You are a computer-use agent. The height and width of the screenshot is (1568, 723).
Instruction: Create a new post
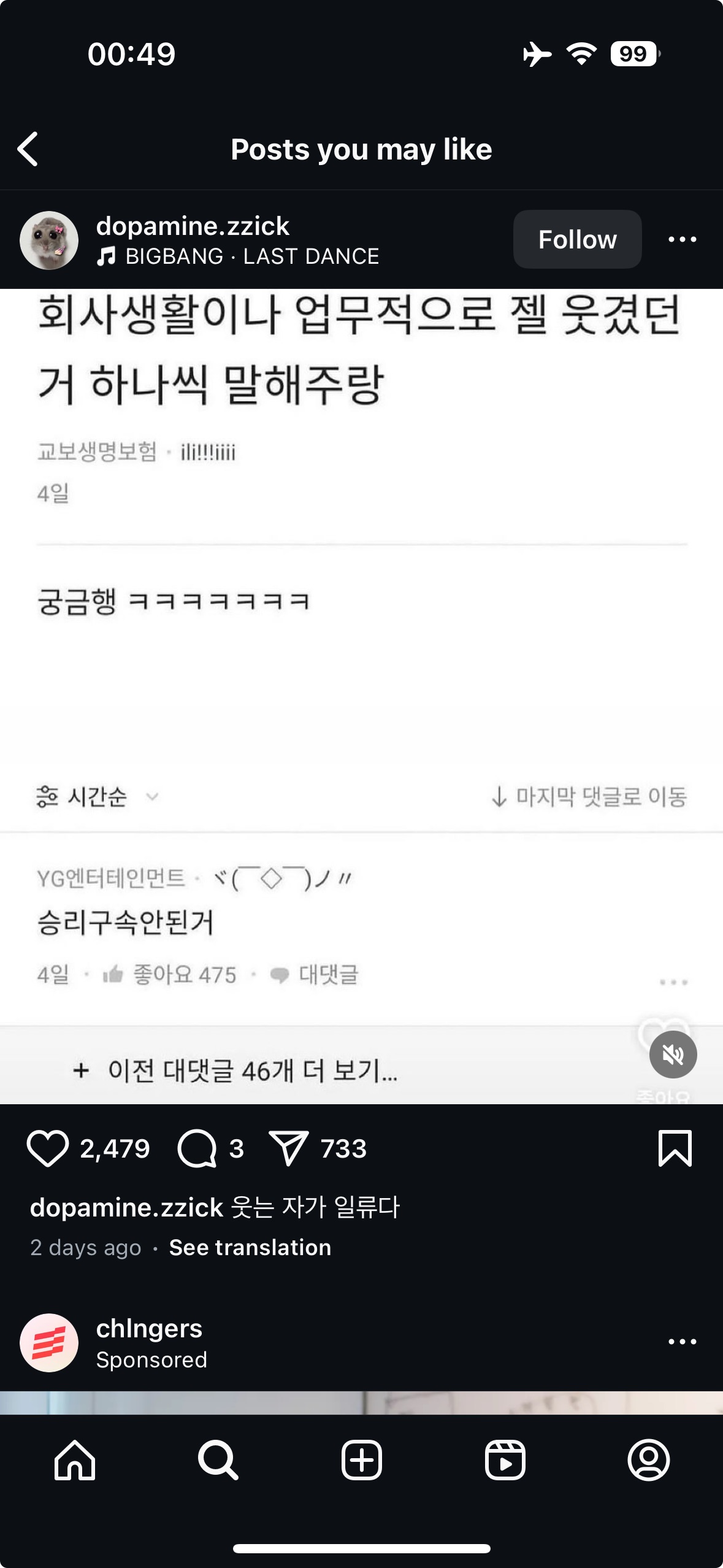pos(361,1460)
